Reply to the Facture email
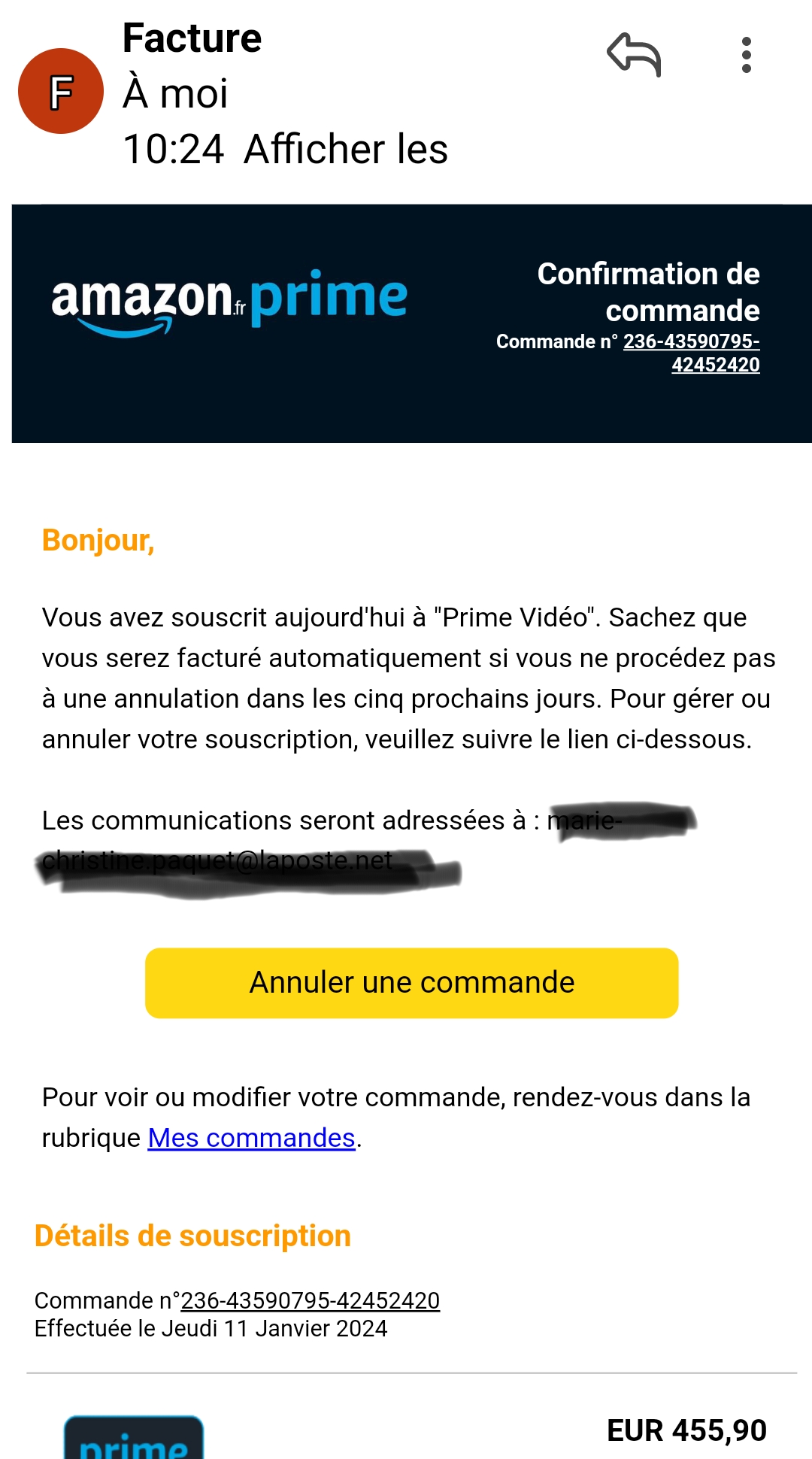 tap(634, 55)
